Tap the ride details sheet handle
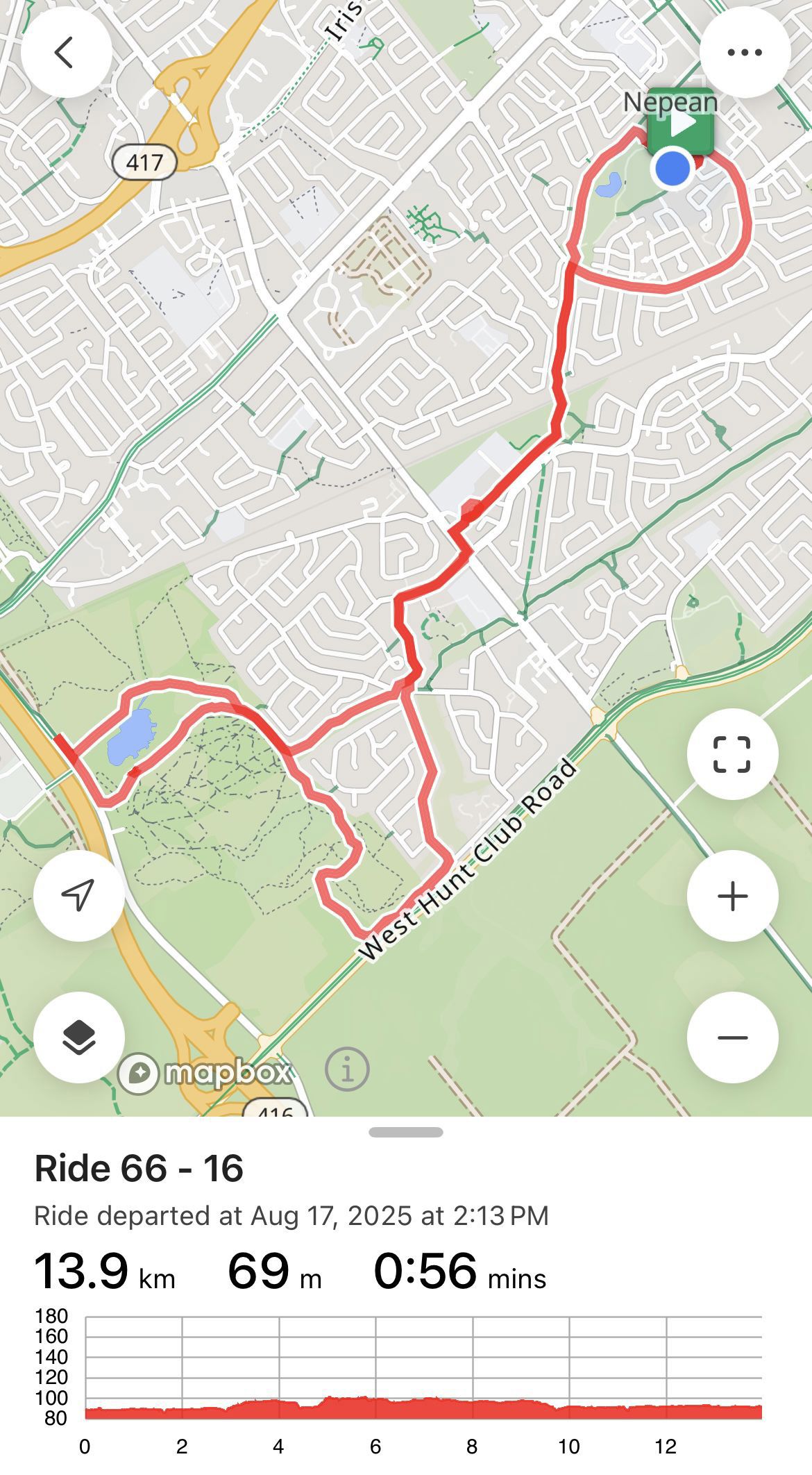Screen dimensions: 812x1475 pos(406,1133)
